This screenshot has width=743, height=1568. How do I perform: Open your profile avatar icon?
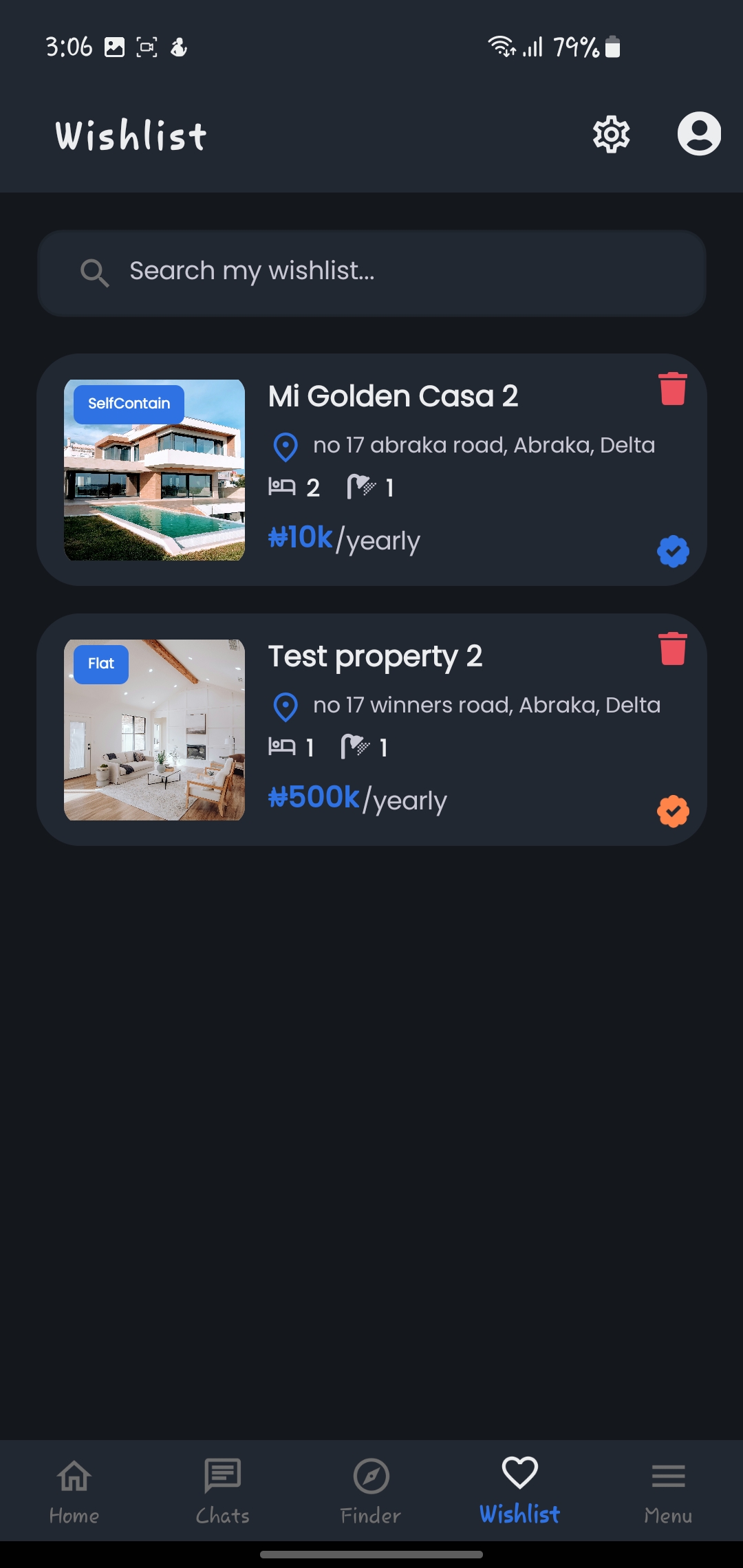(699, 135)
